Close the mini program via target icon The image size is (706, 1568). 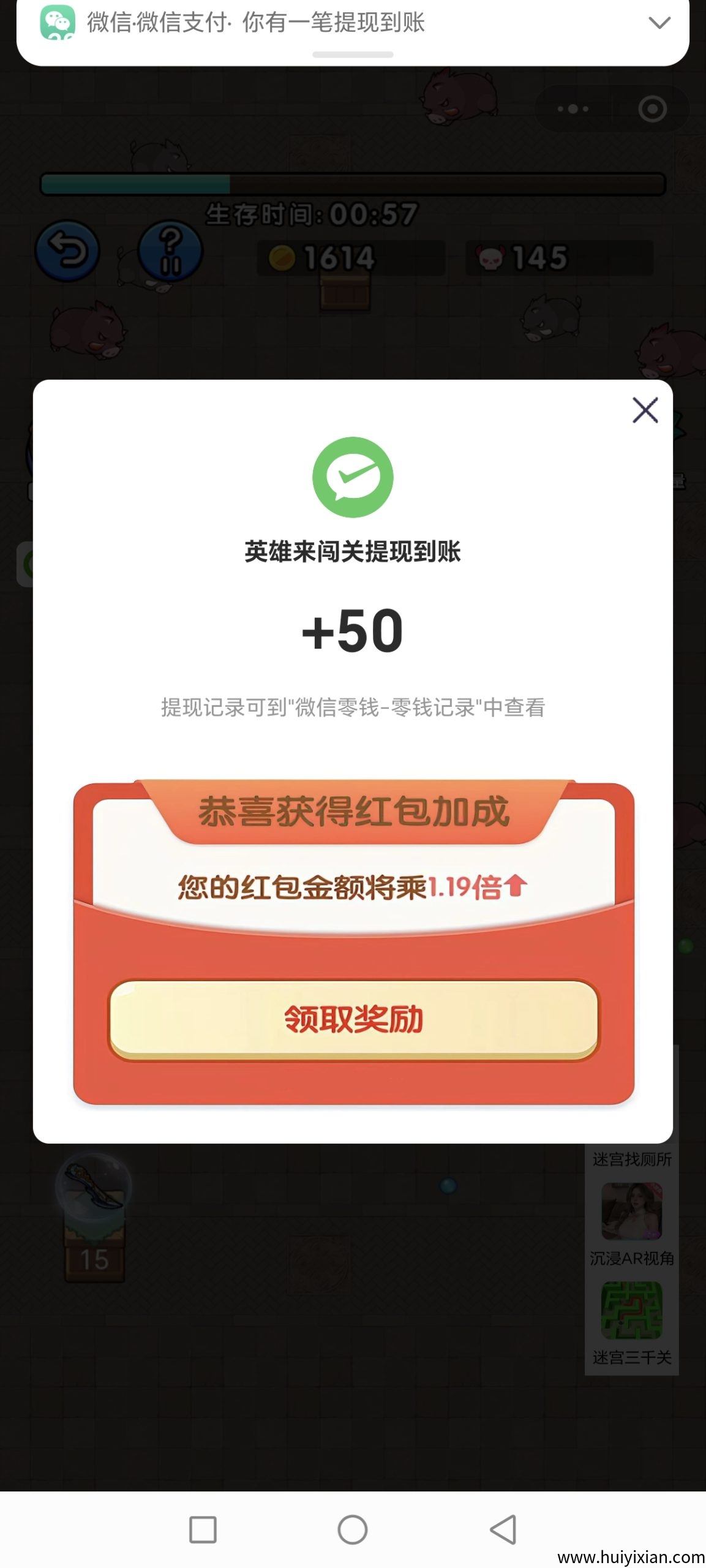point(652,110)
